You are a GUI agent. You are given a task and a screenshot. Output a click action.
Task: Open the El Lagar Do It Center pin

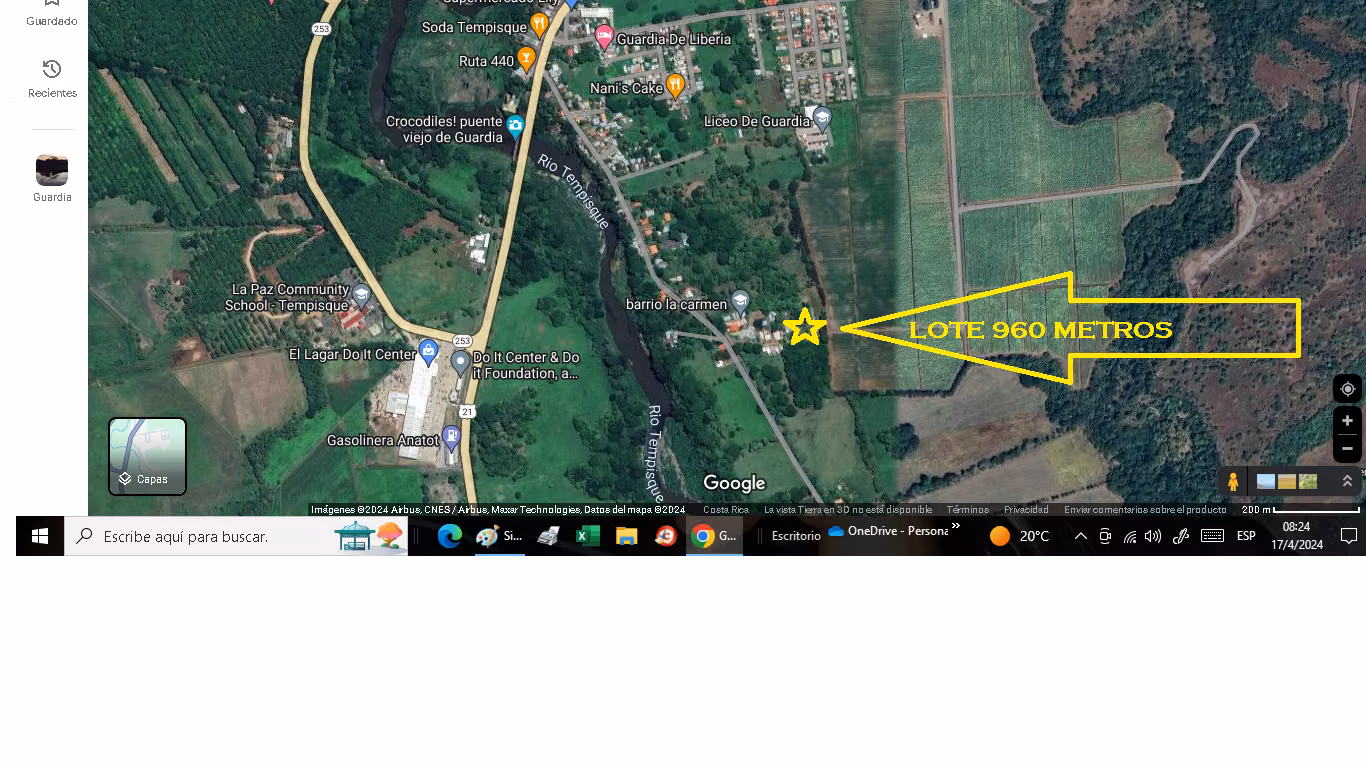[x=428, y=352]
